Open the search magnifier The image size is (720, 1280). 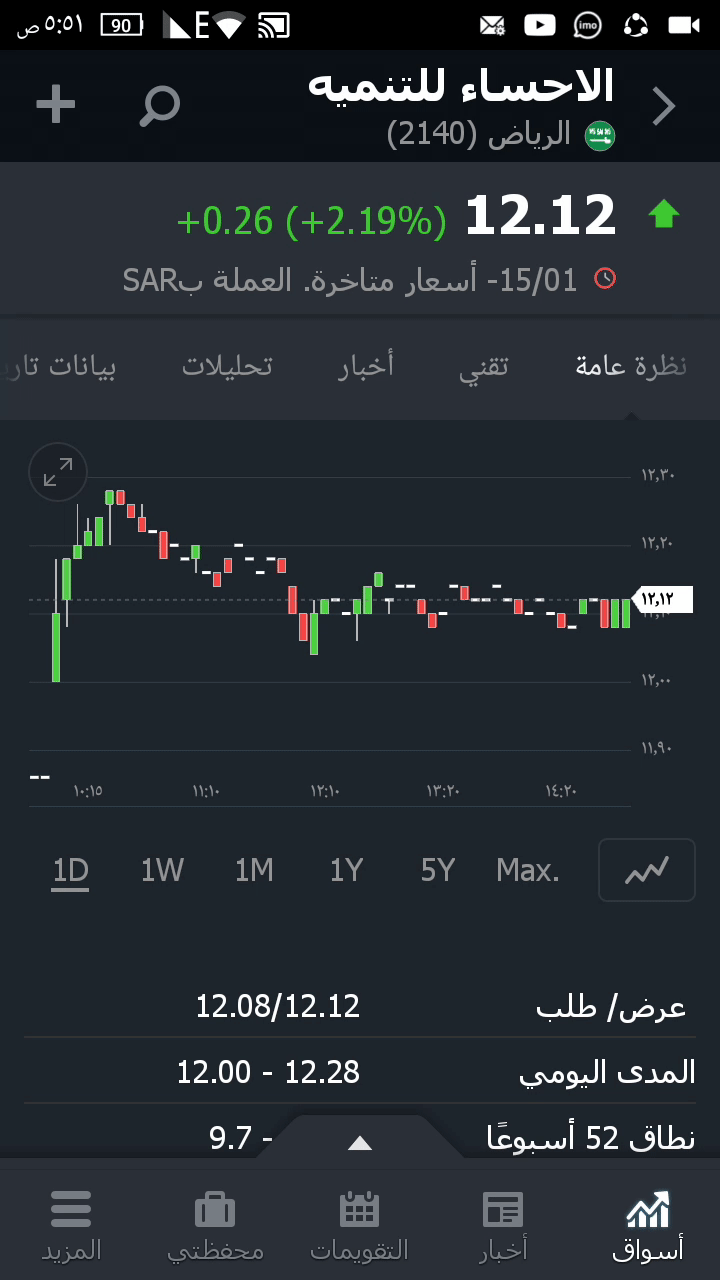tap(160, 105)
